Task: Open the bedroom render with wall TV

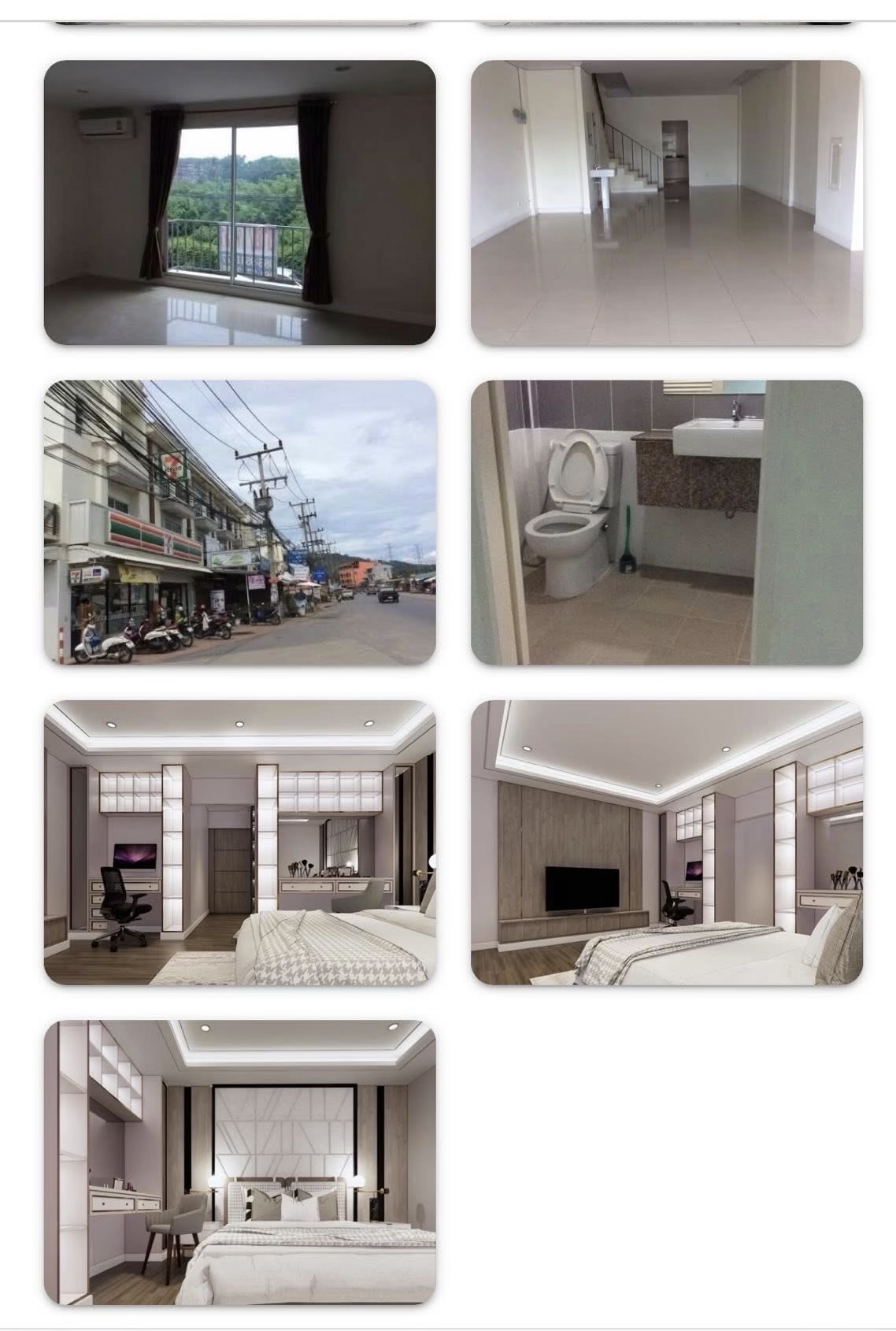Action: pyautogui.click(x=666, y=843)
